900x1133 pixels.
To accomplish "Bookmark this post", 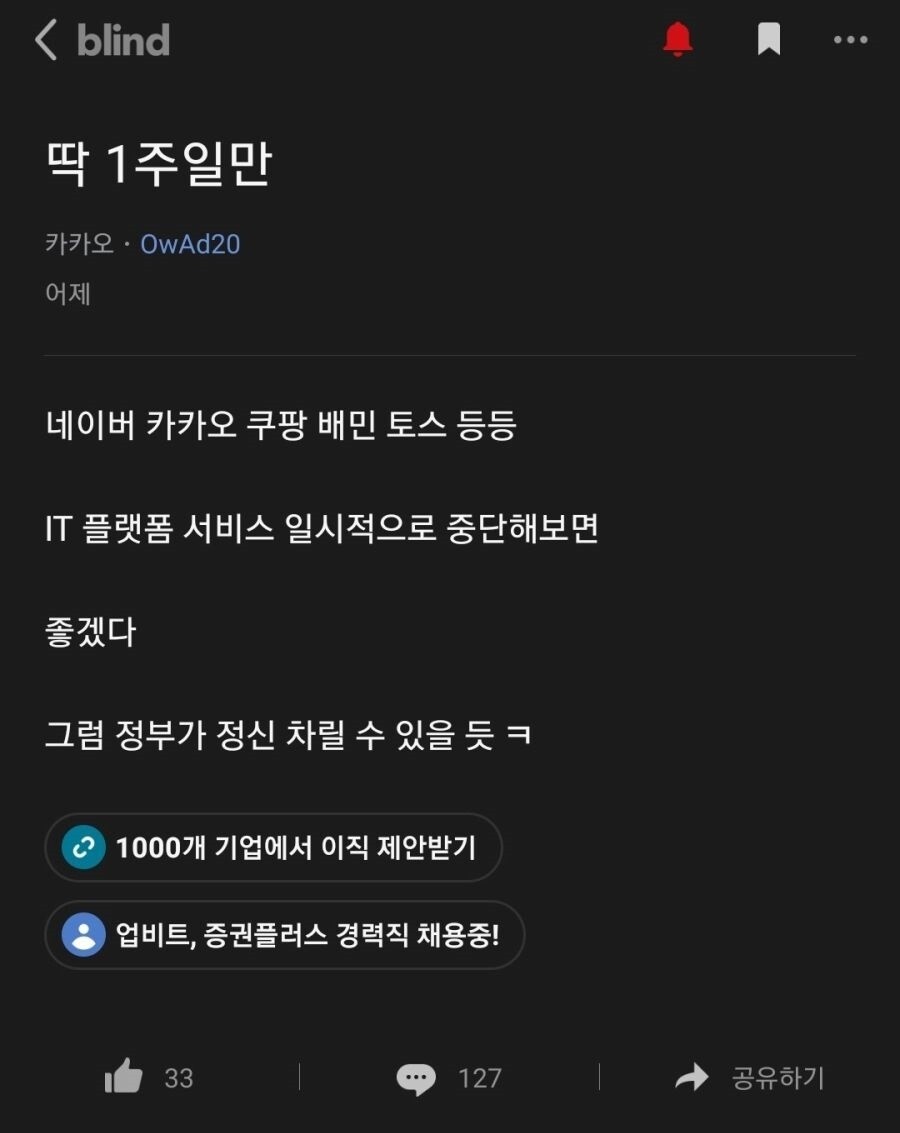I will coord(768,40).
